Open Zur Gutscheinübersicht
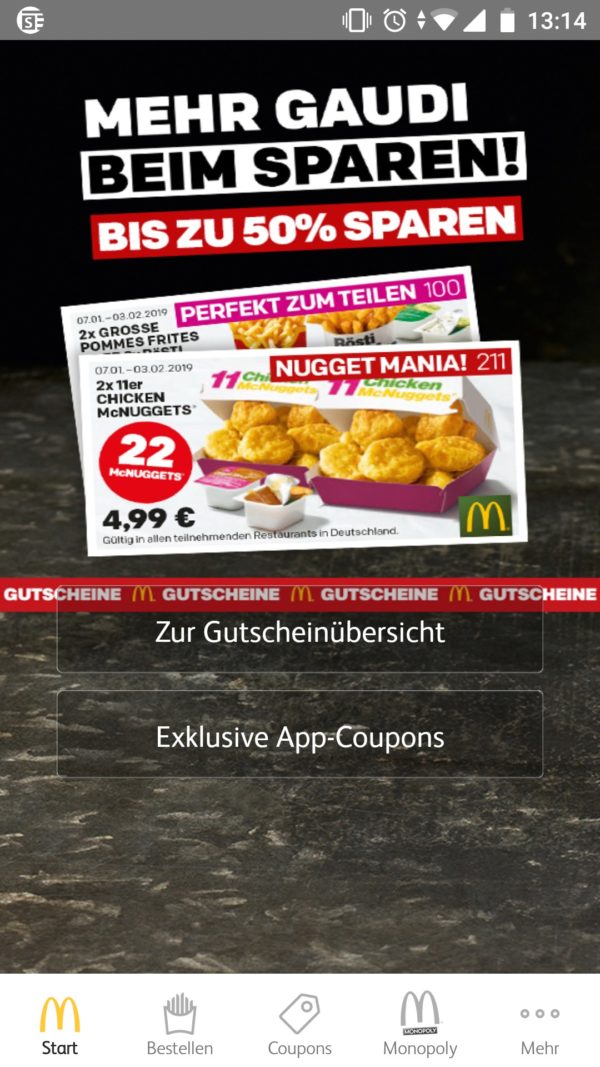 coord(300,629)
